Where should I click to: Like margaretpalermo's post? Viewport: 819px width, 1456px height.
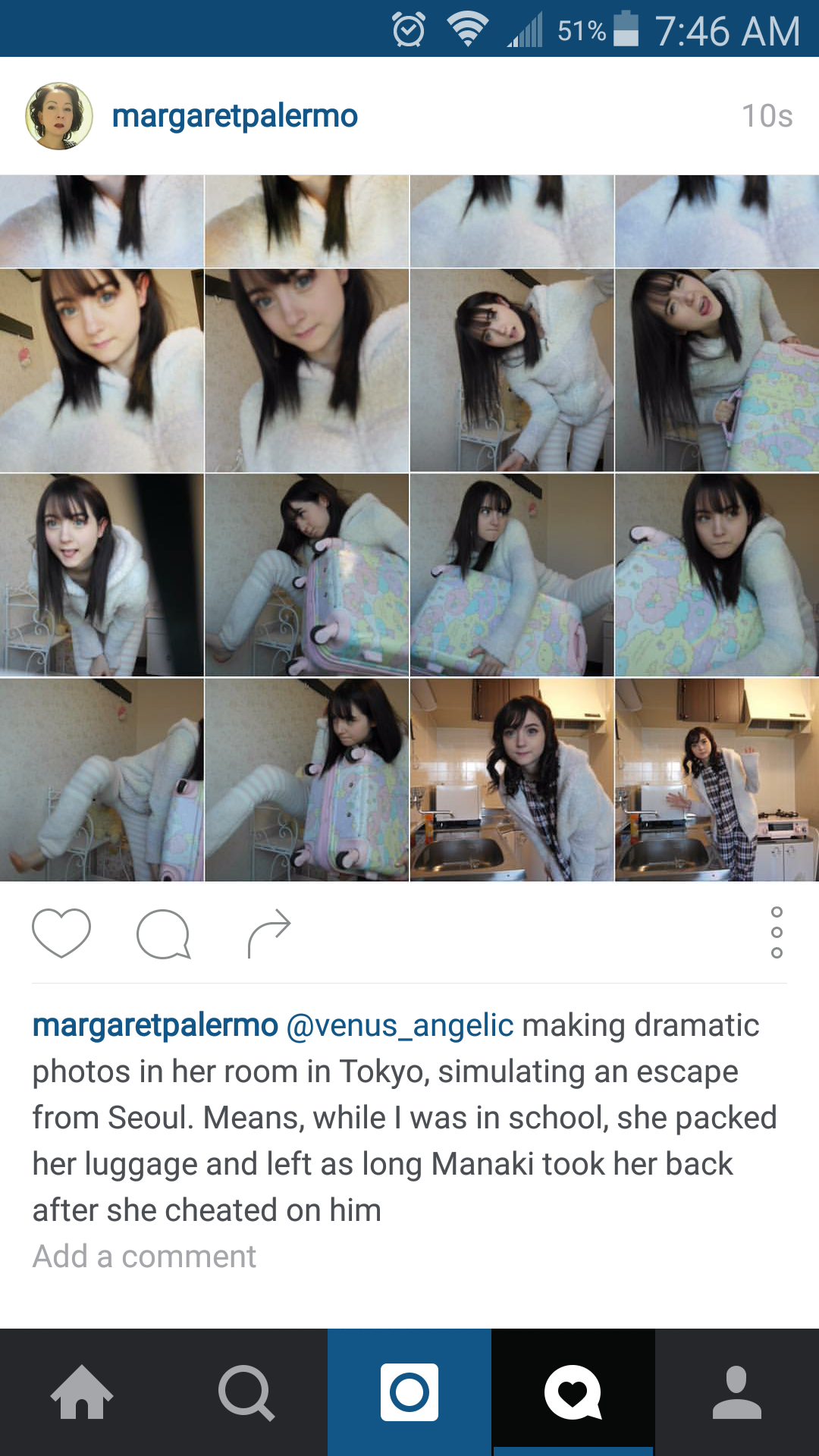[x=61, y=933]
